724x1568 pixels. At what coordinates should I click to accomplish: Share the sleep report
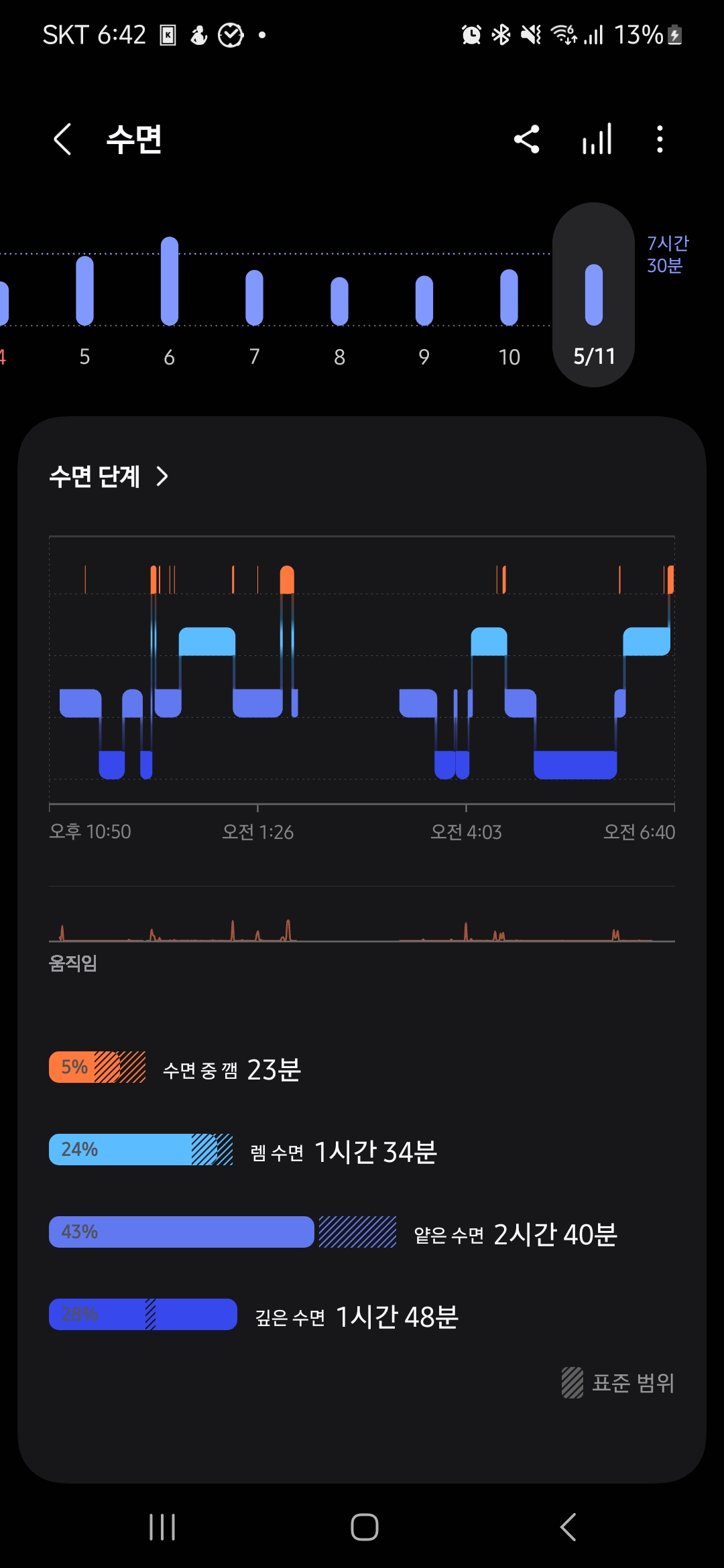526,139
